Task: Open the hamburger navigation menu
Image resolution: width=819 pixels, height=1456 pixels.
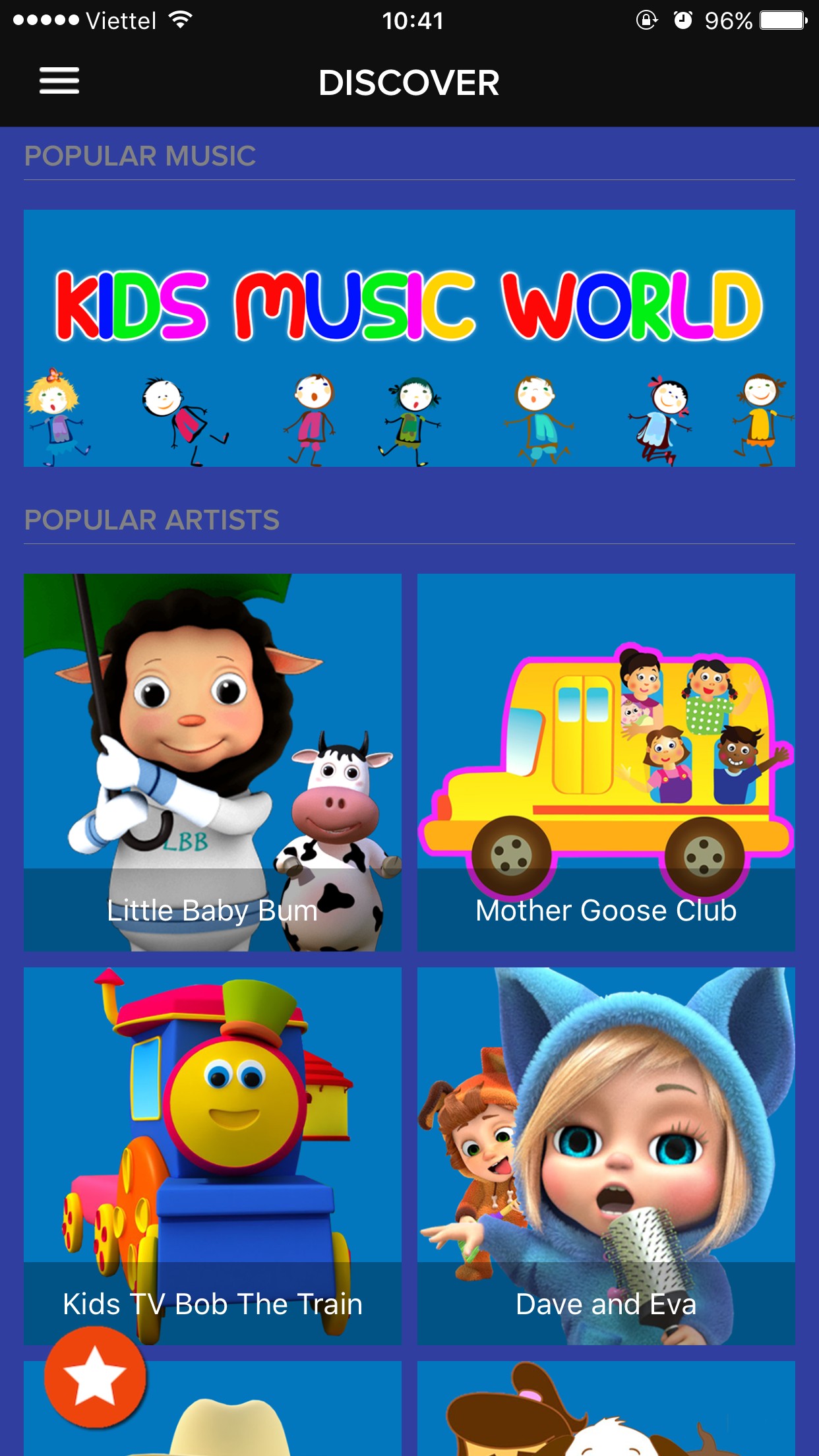Action: pos(59,81)
